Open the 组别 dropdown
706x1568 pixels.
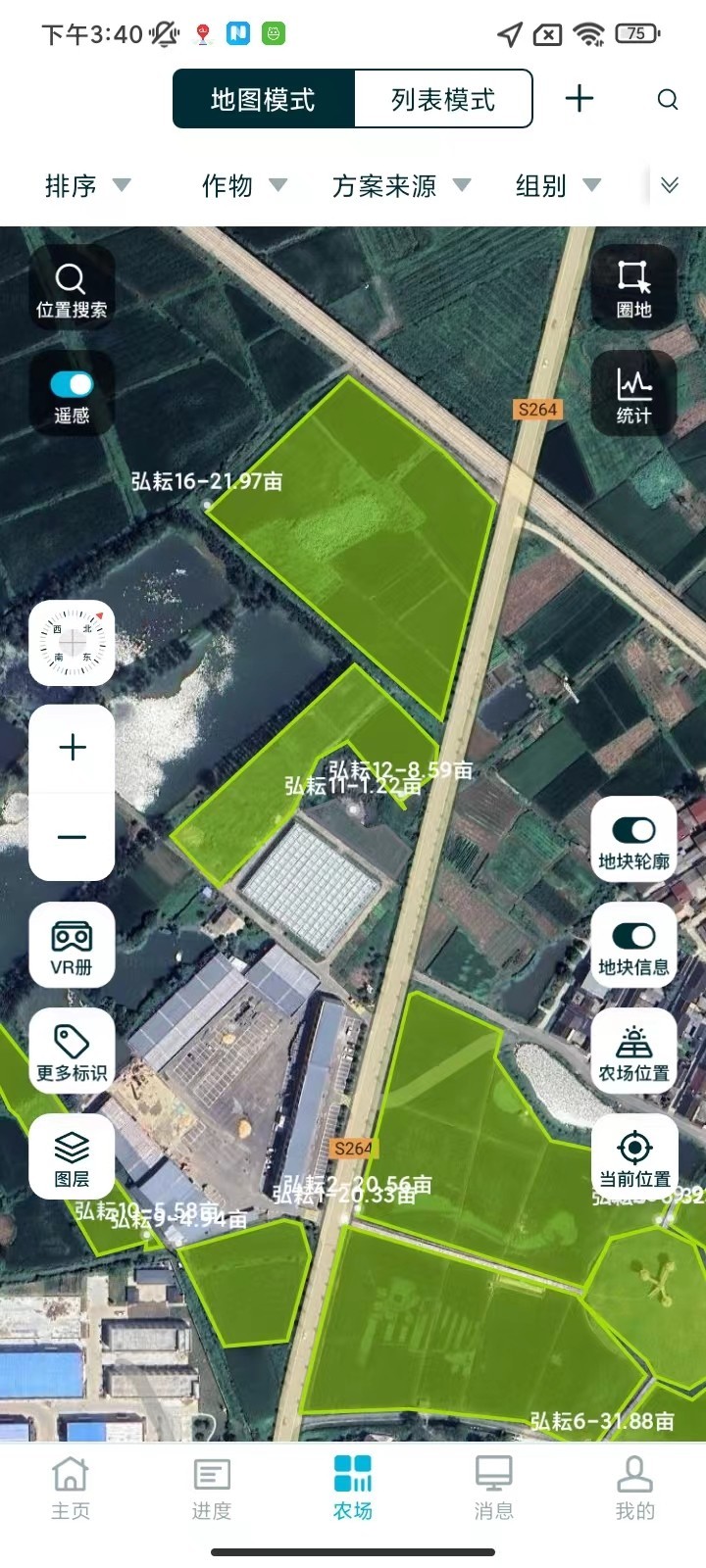coord(558,185)
